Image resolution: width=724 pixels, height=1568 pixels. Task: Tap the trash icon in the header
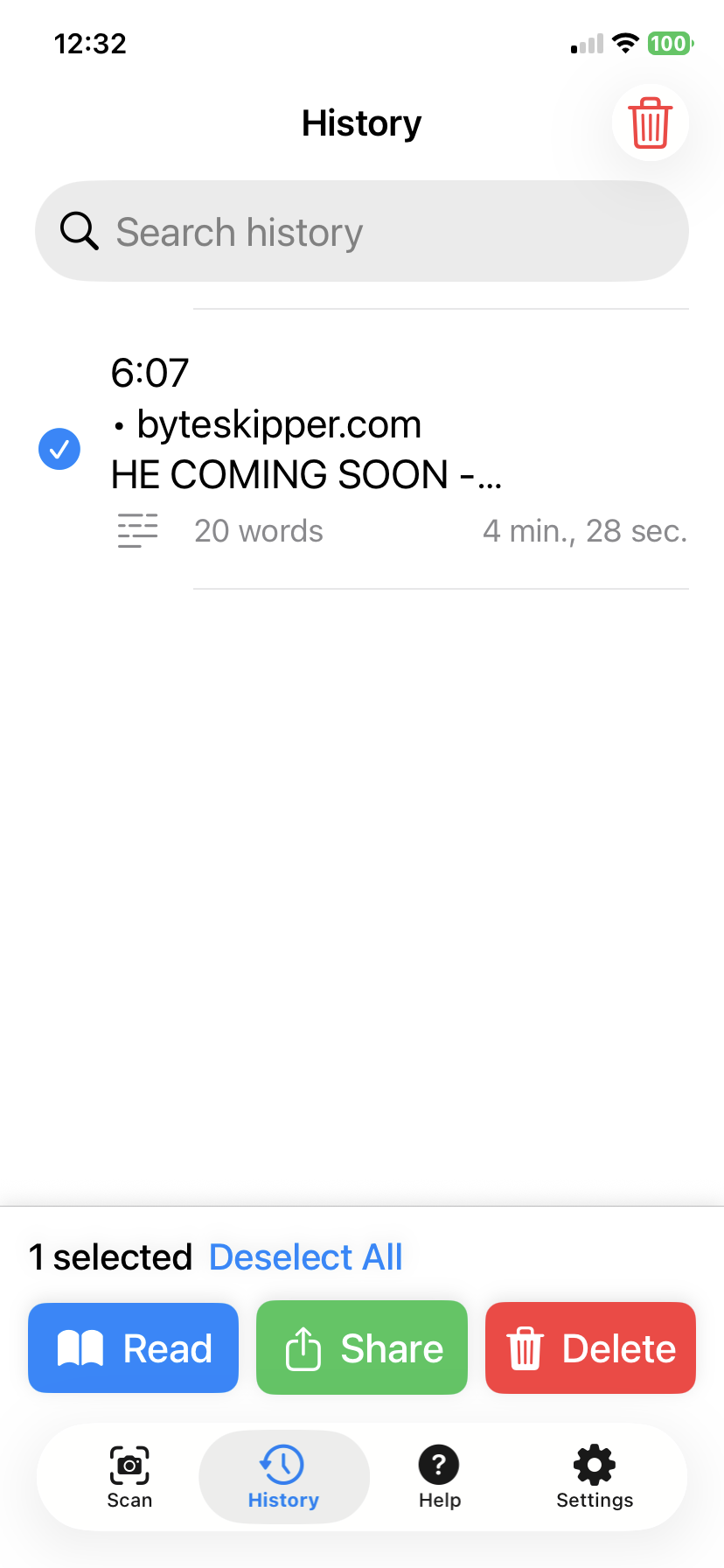pos(650,123)
